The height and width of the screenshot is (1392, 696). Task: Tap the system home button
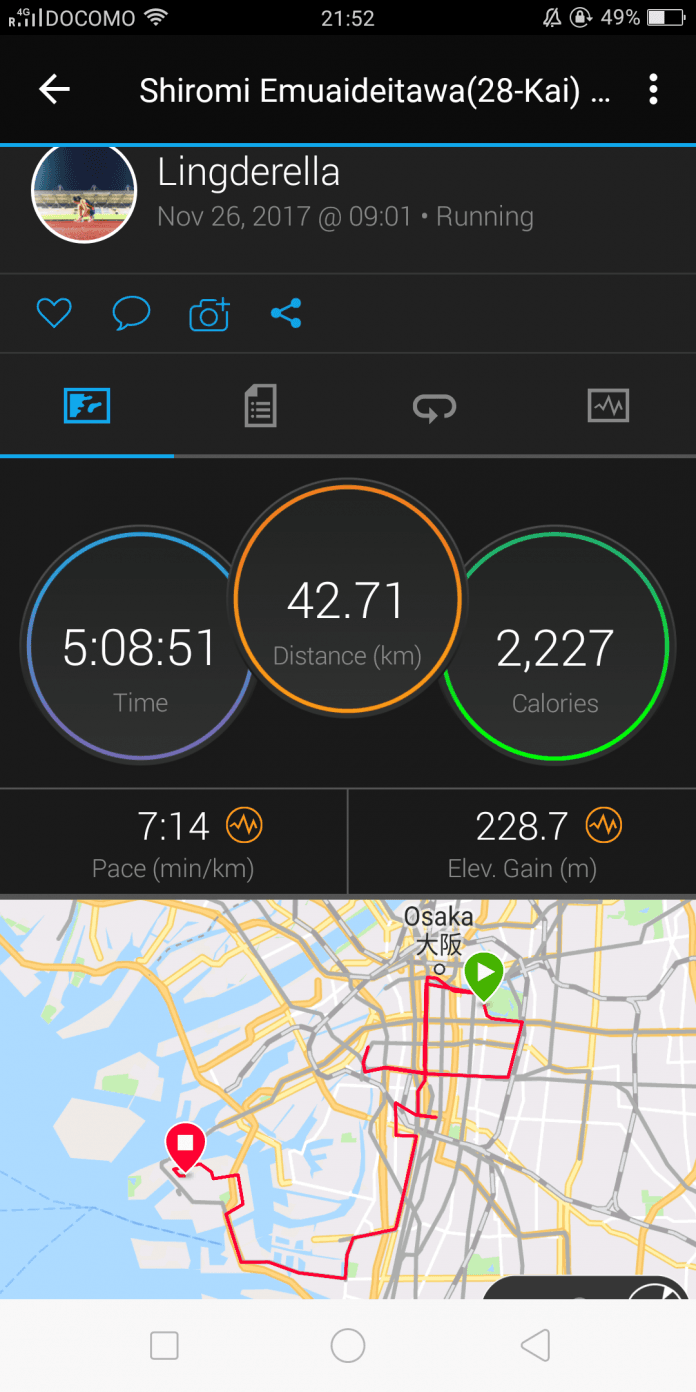coord(348,1345)
